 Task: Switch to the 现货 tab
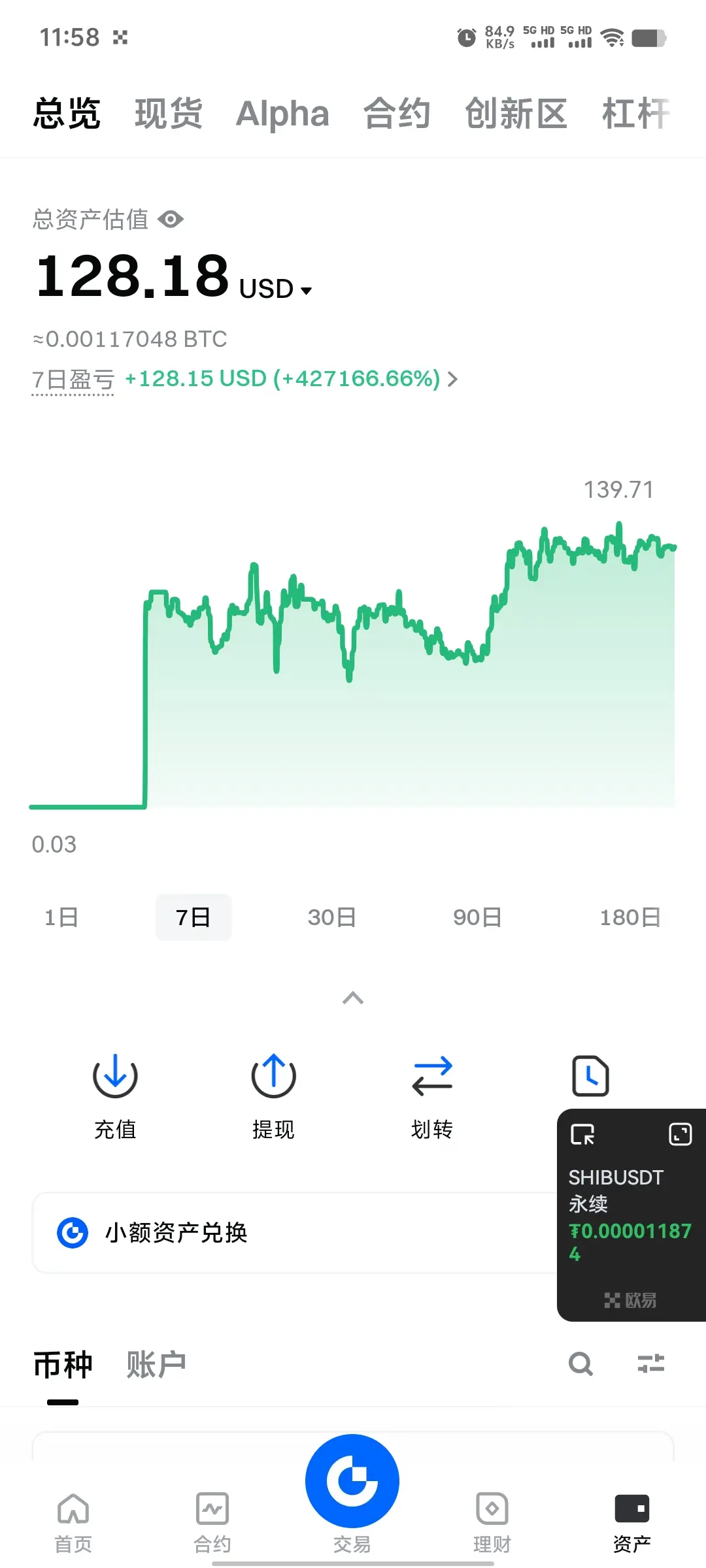point(168,114)
